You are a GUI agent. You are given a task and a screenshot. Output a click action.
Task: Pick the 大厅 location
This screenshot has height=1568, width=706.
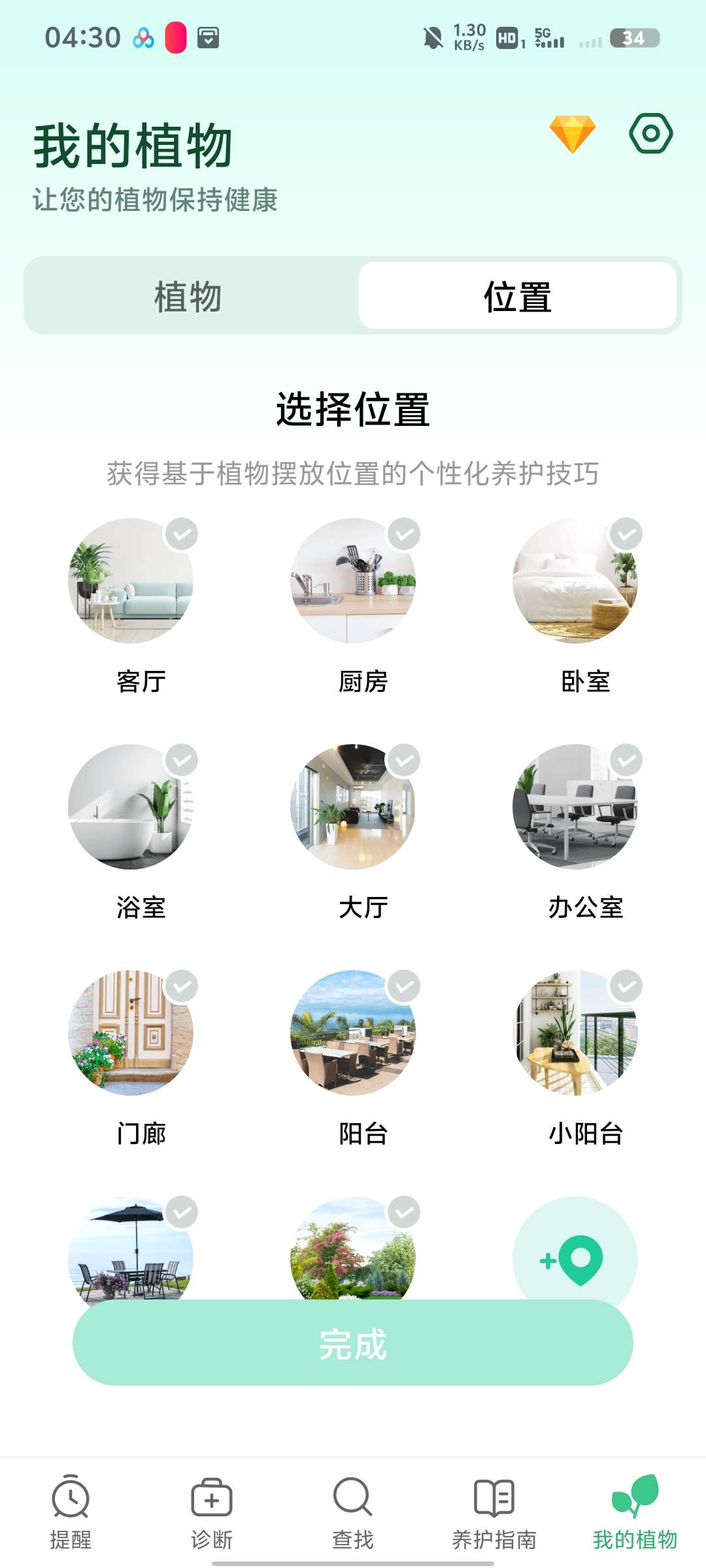point(353,807)
